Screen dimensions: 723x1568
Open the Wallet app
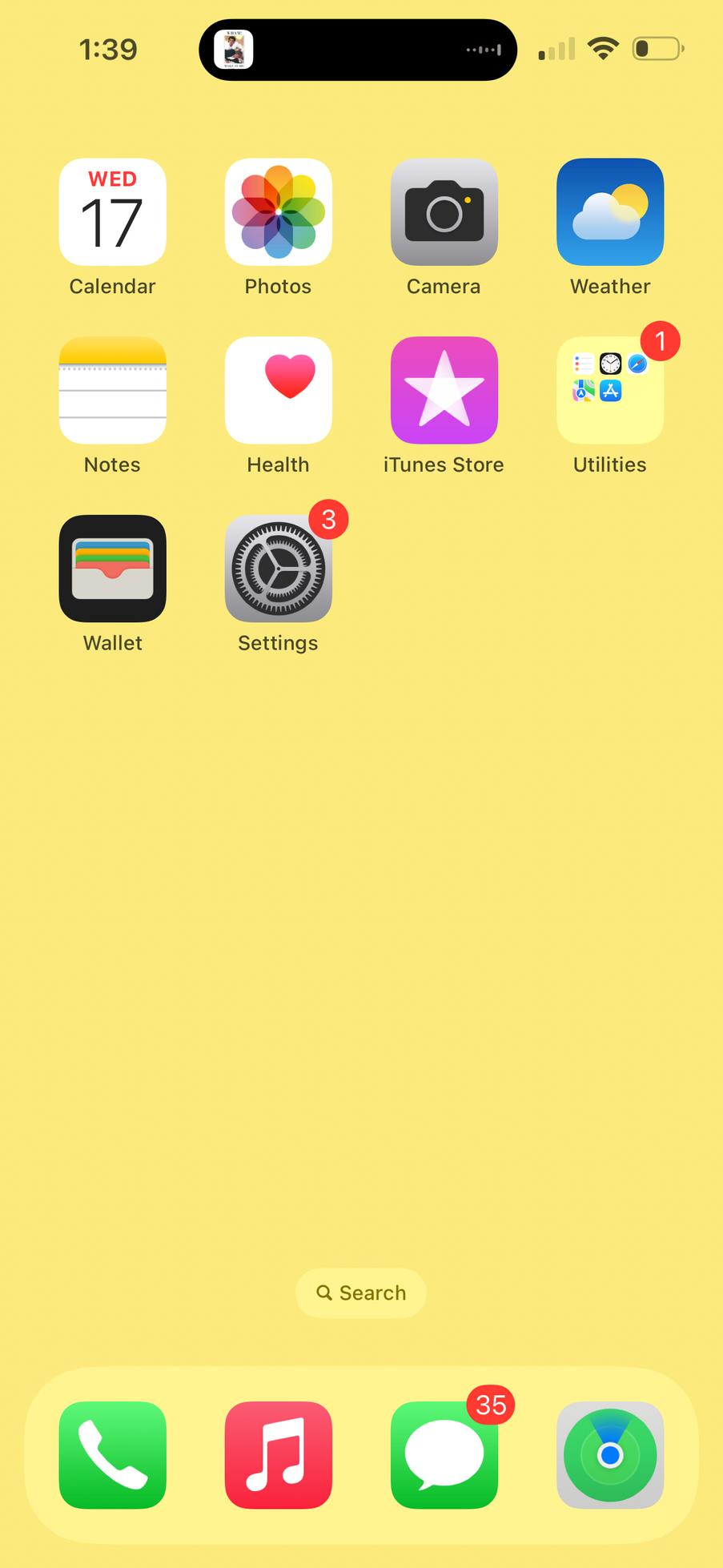(112, 569)
